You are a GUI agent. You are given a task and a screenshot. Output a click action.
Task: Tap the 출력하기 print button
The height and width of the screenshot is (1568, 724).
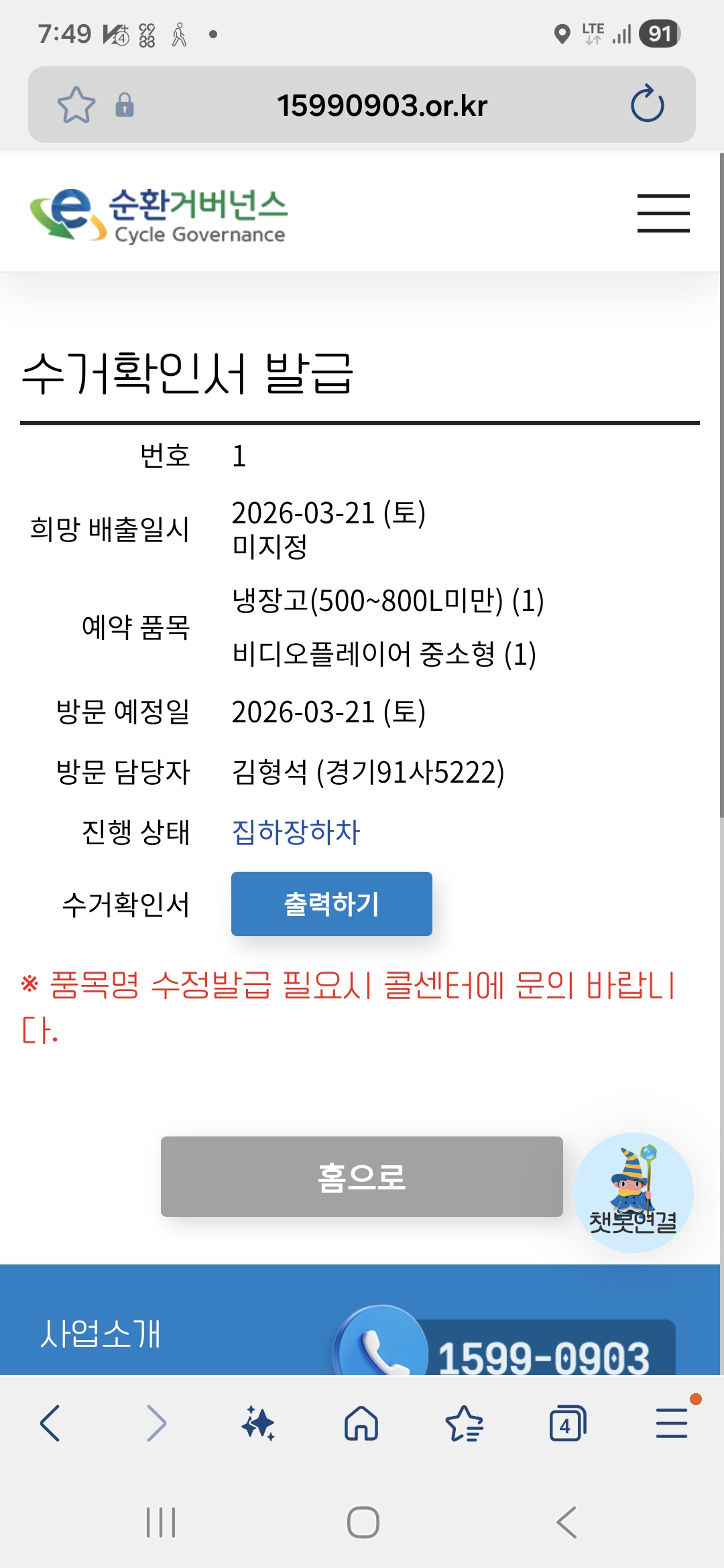pos(331,904)
